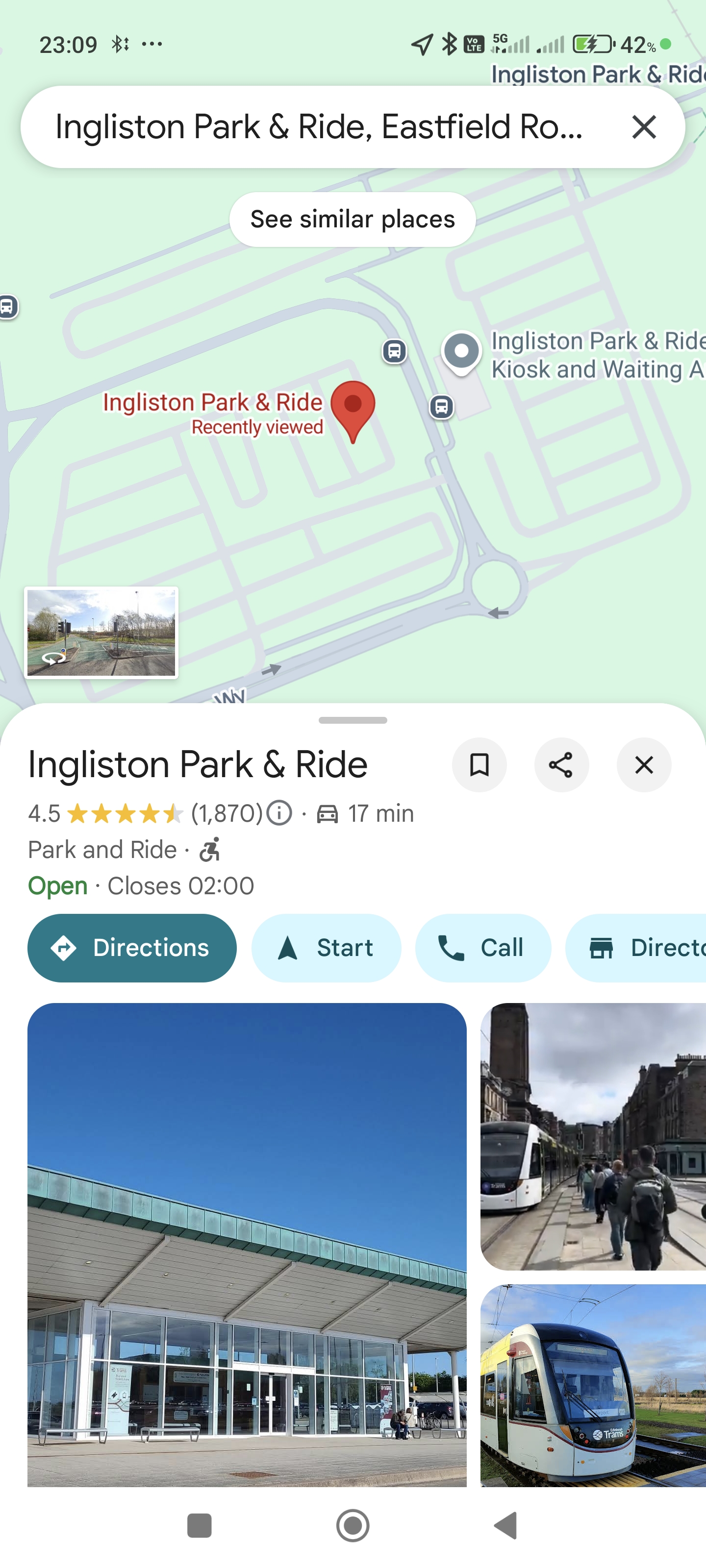View rating info icon next to reviews
The width and height of the screenshot is (706, 1568).
(x=279, y=813)
